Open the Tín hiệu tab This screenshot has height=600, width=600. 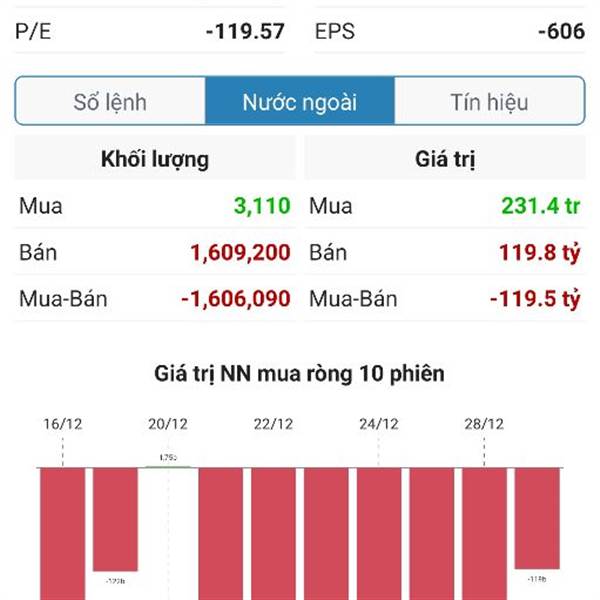click(x=489, y=102)
